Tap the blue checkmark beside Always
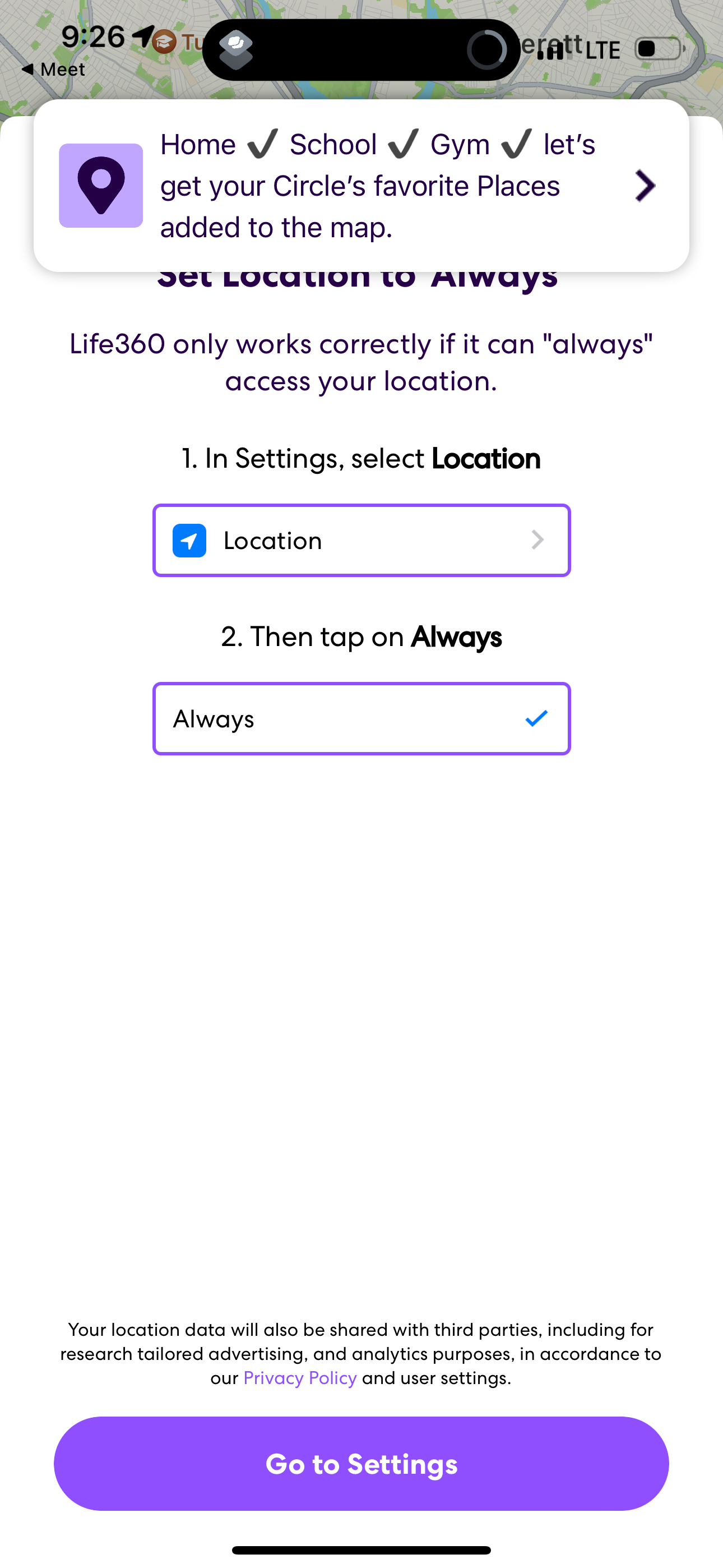 click(x=536, y=718)
